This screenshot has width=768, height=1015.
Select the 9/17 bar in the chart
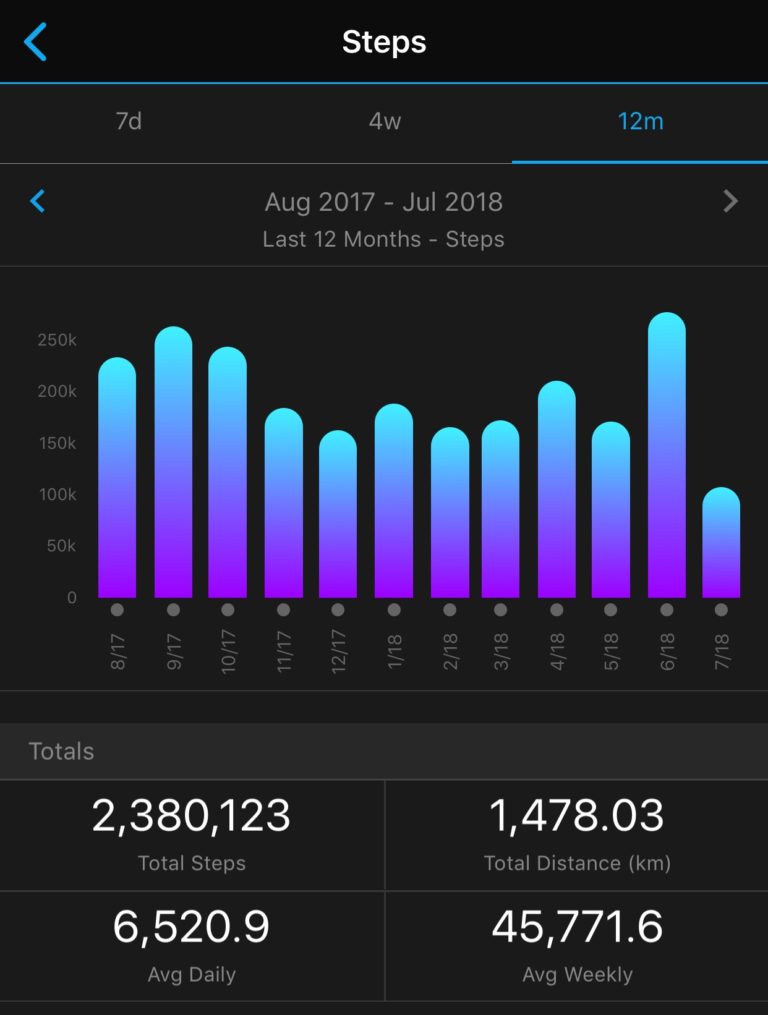tap(173, 463)
